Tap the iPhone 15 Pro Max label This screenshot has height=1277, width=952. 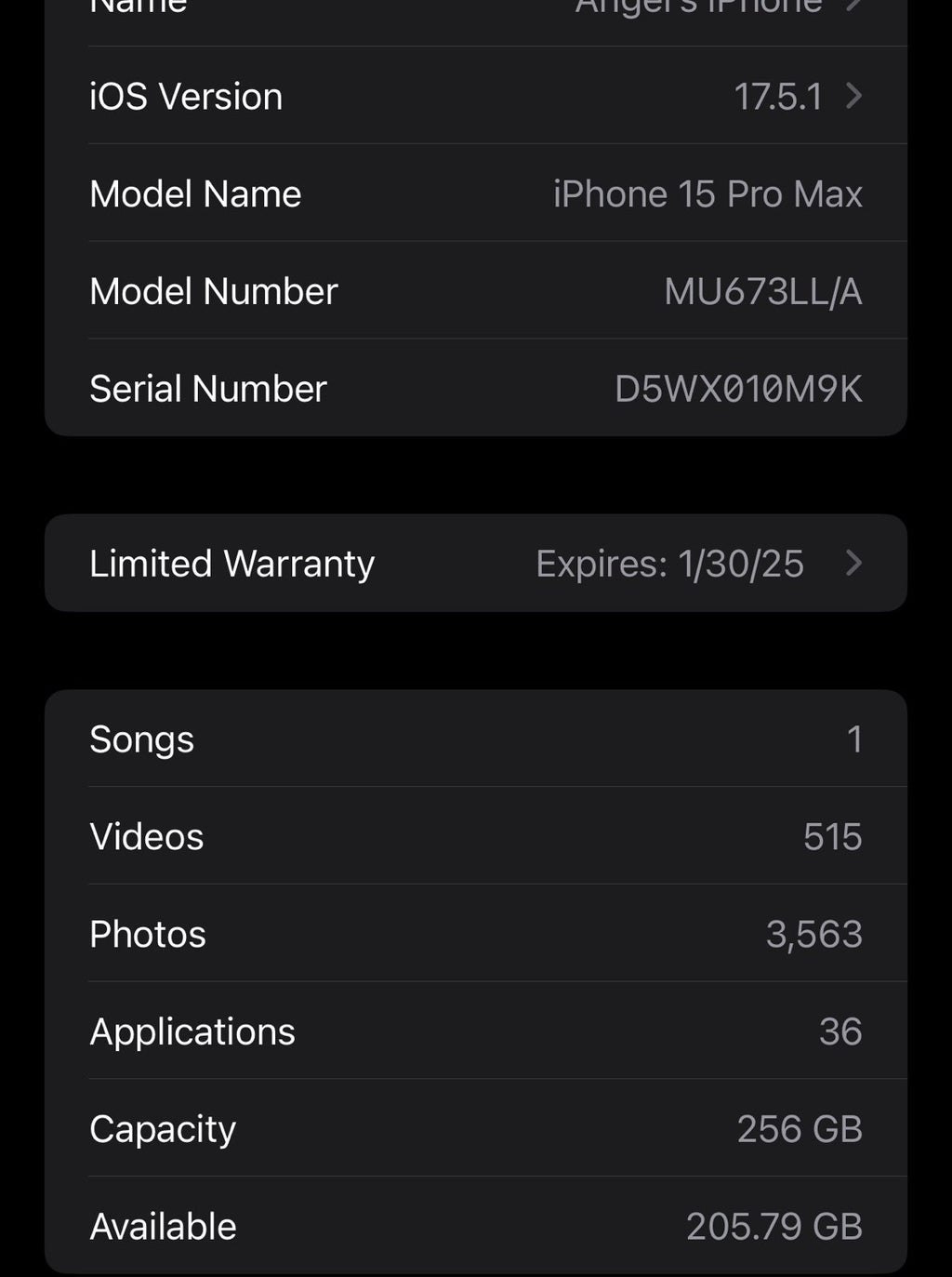707,193
